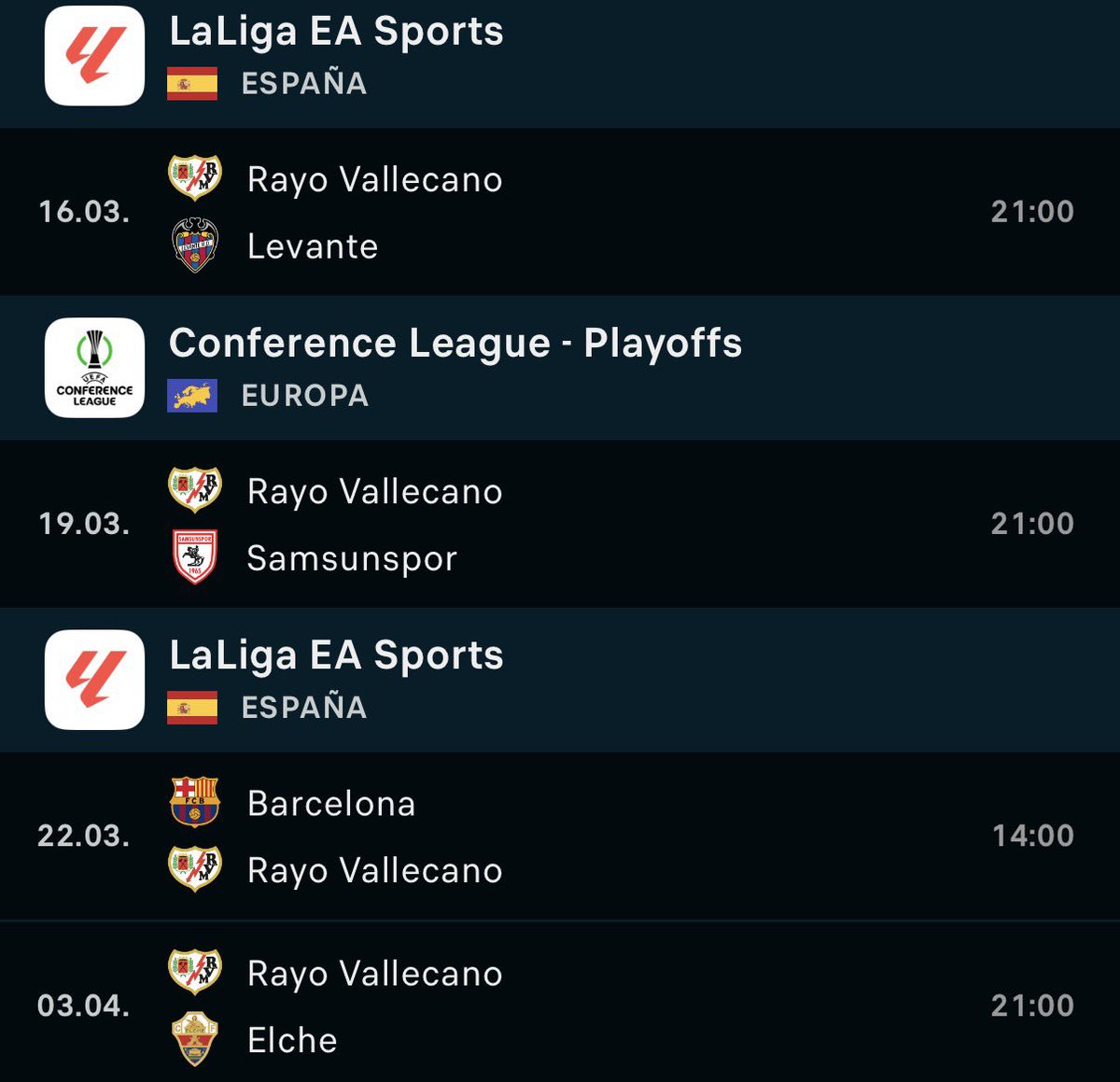The width and height of the screenshot is (1120, 1082).
Task: Open the Barcelona vs Rayo Vallecano match
Action: click(x=560, y=836)
